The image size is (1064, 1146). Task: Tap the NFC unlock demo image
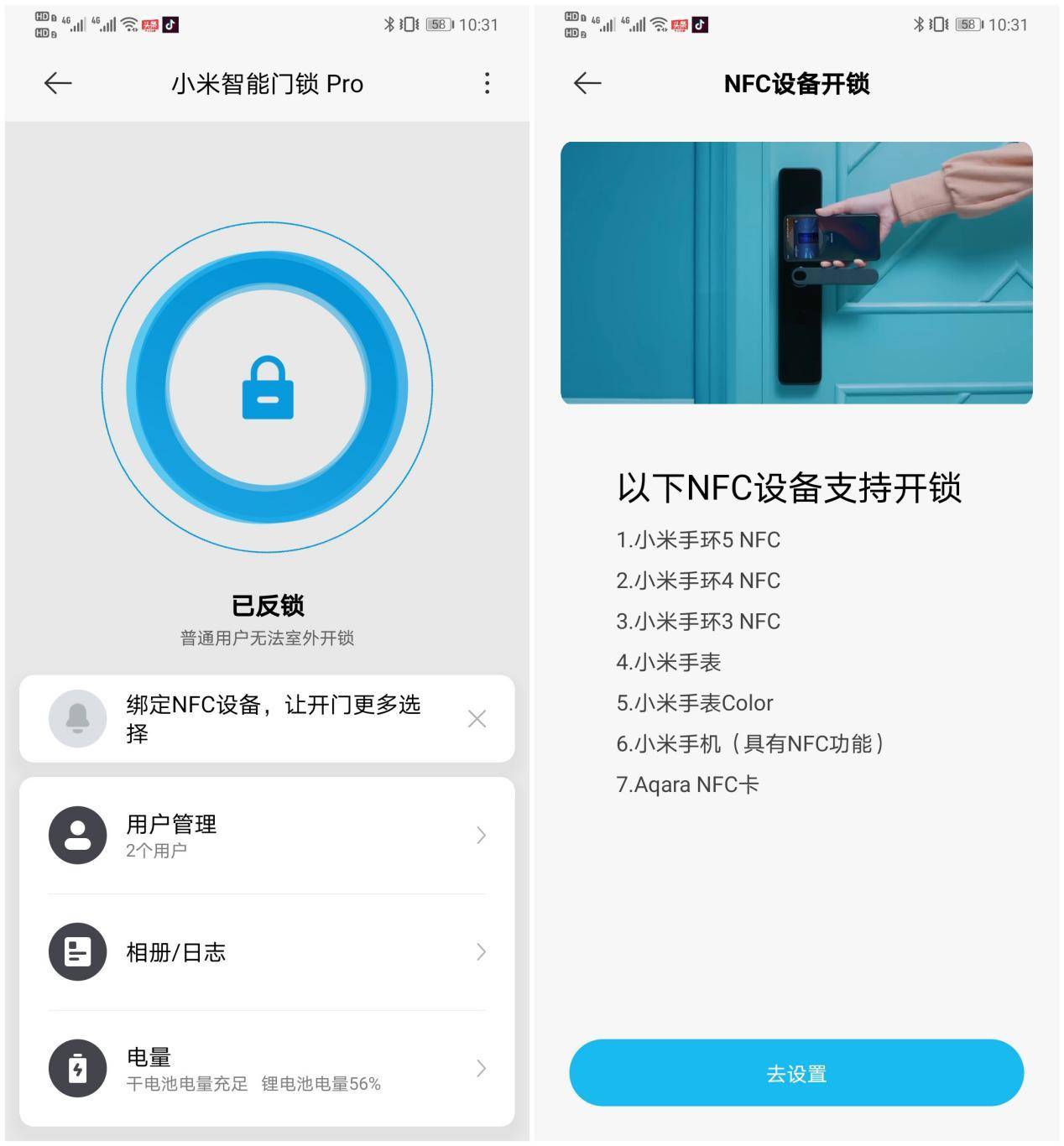pos(797,273)
